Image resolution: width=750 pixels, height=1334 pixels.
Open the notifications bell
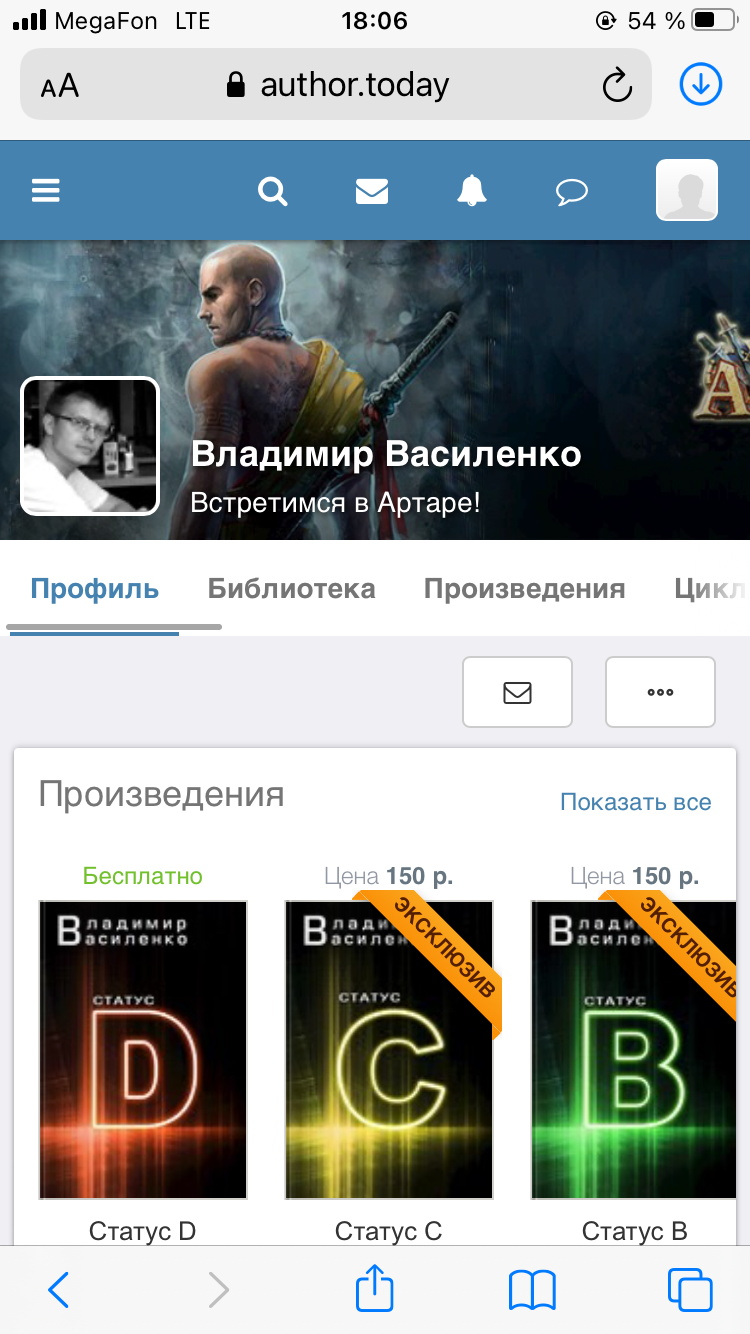(472, 190)
